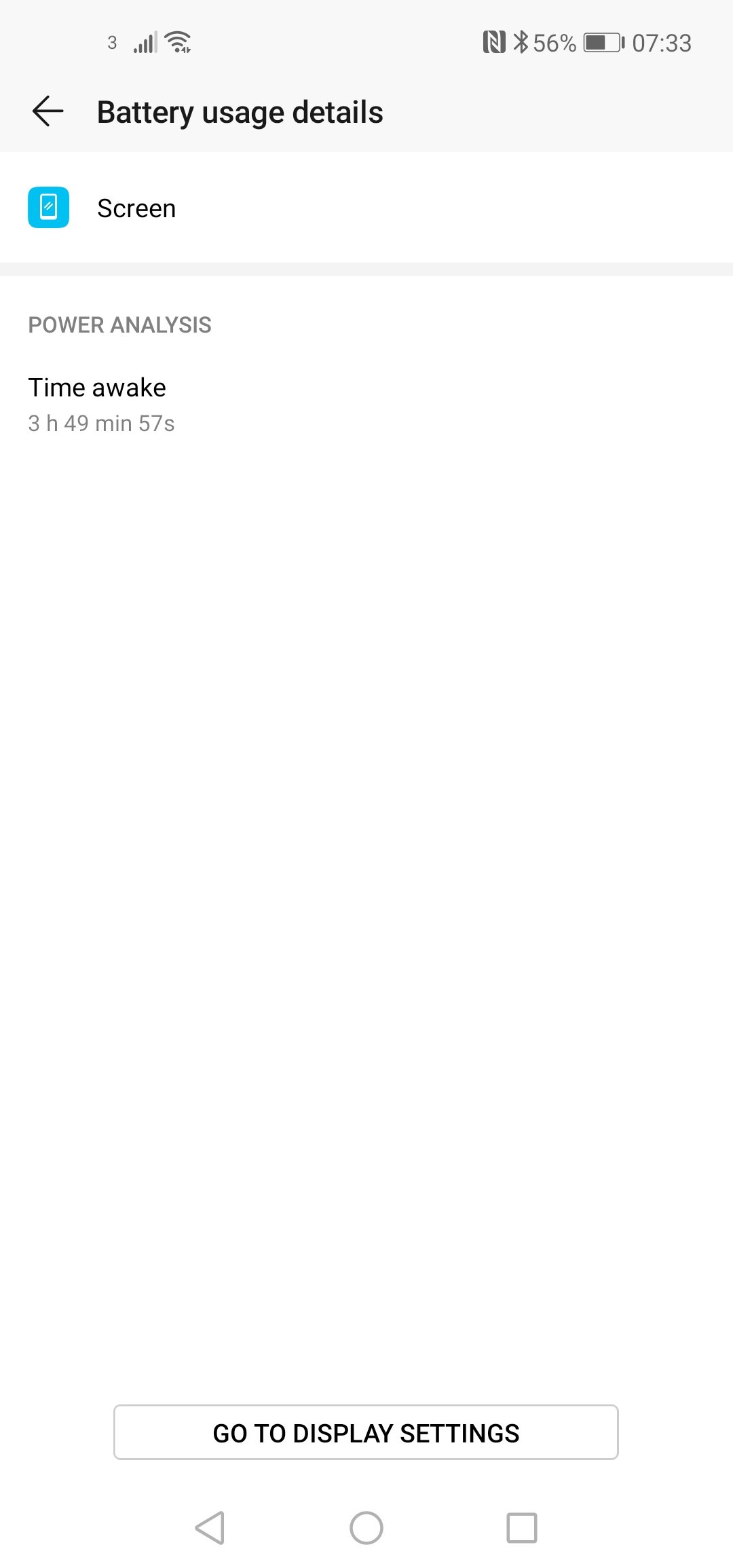Tap the Go to Display Settings button

[x=366, y=1432]
